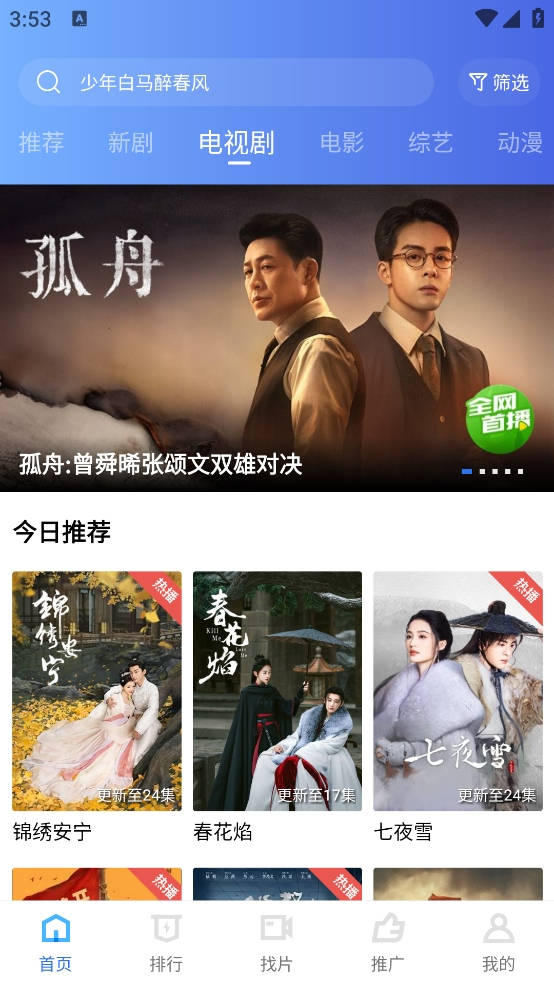Open the 春花焰 drama card
This screenshot has width=554, height=984.
point(277,707)
